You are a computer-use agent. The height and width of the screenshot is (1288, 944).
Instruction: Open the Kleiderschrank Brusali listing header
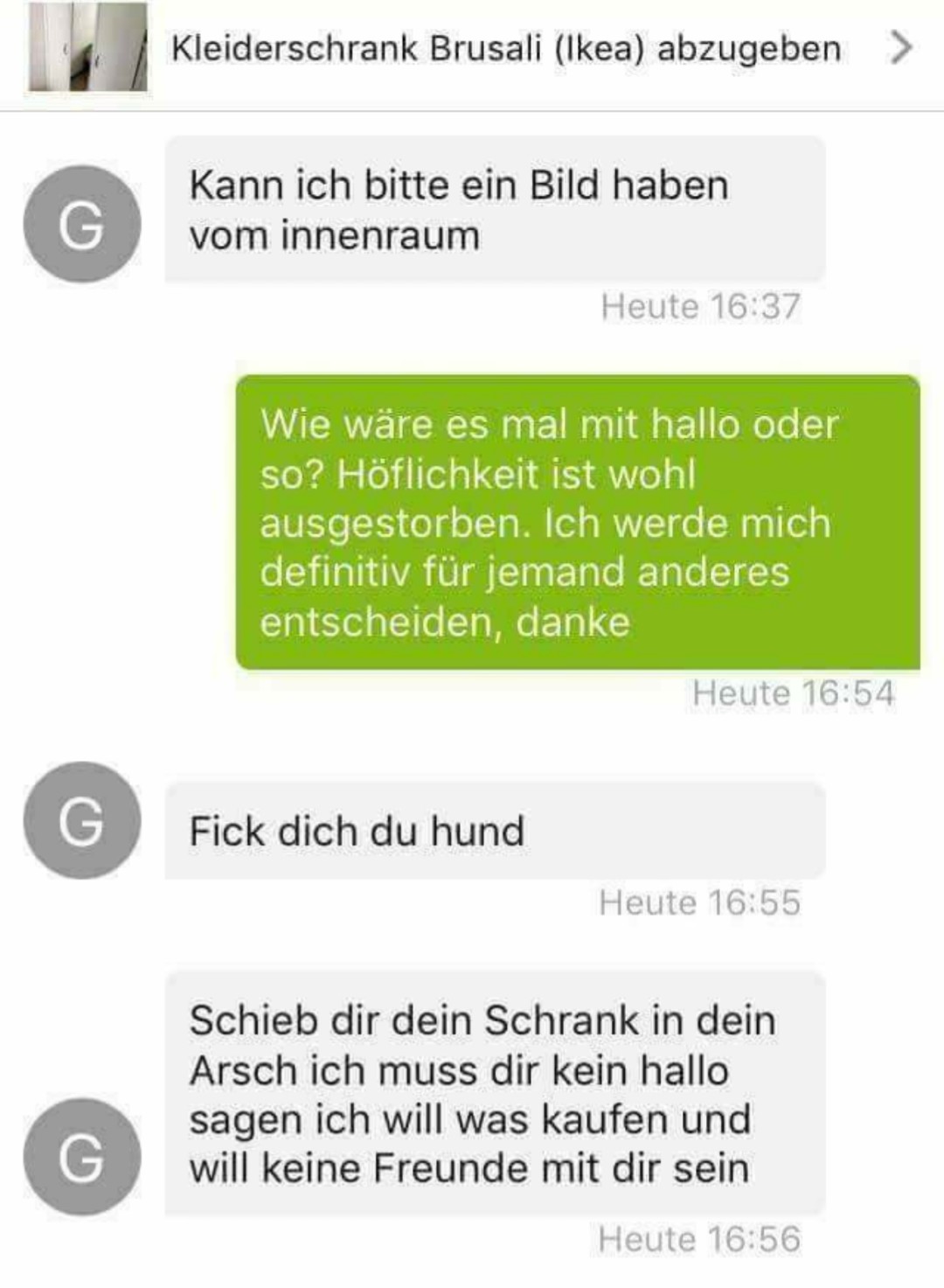click(505, 49)
